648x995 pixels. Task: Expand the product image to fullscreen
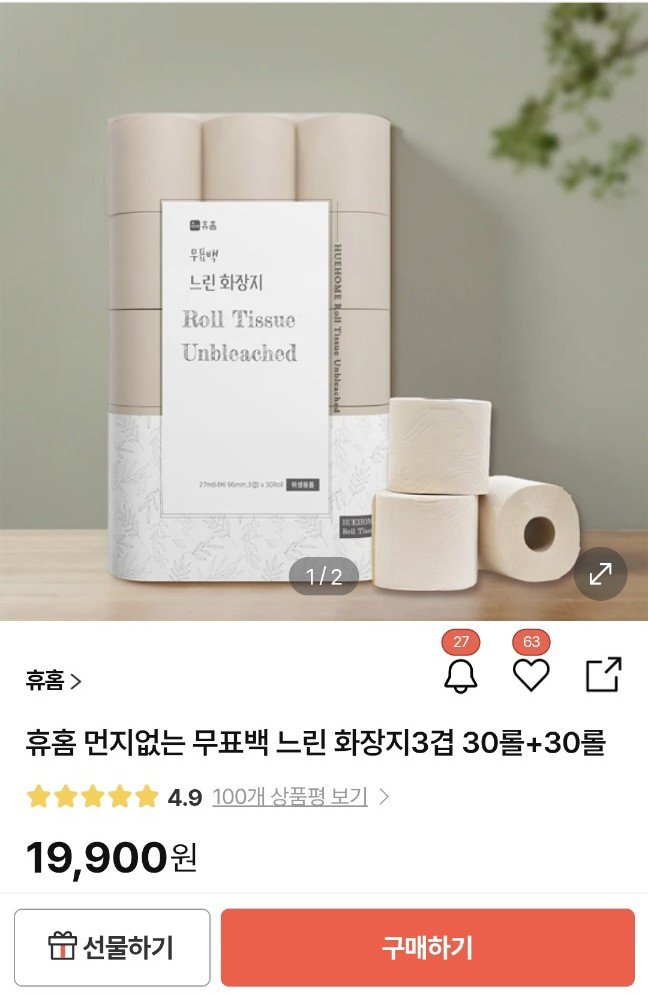pyautogui.click(x=601, y=573)
